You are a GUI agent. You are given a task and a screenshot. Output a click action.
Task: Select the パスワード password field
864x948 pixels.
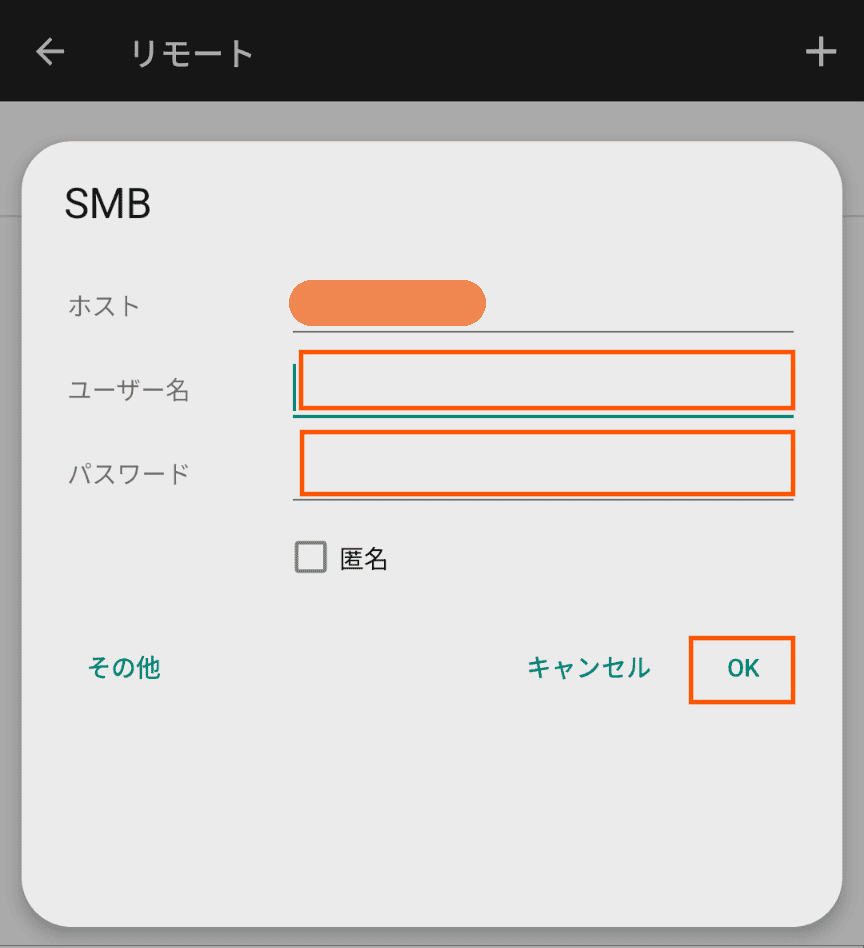coord(545,464)
